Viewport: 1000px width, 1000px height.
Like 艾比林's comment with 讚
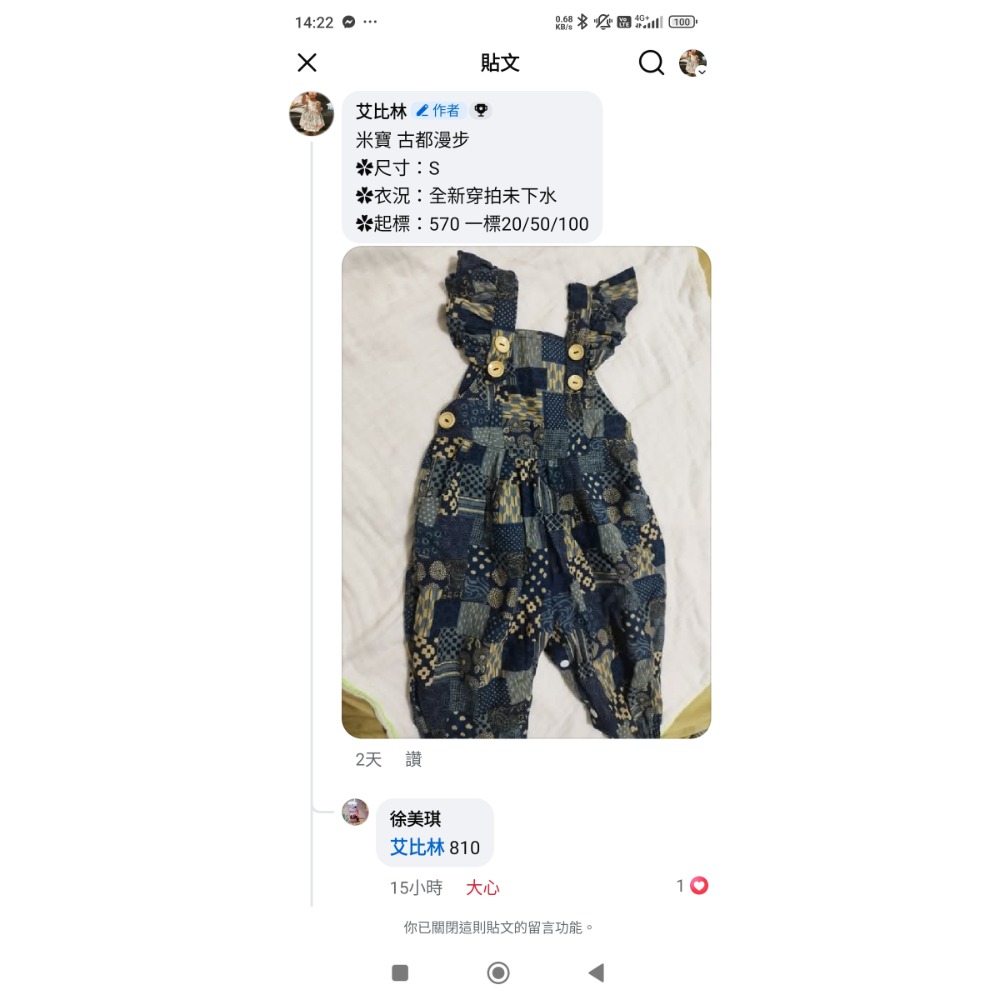pyautogui.click(x=413, y=759)
